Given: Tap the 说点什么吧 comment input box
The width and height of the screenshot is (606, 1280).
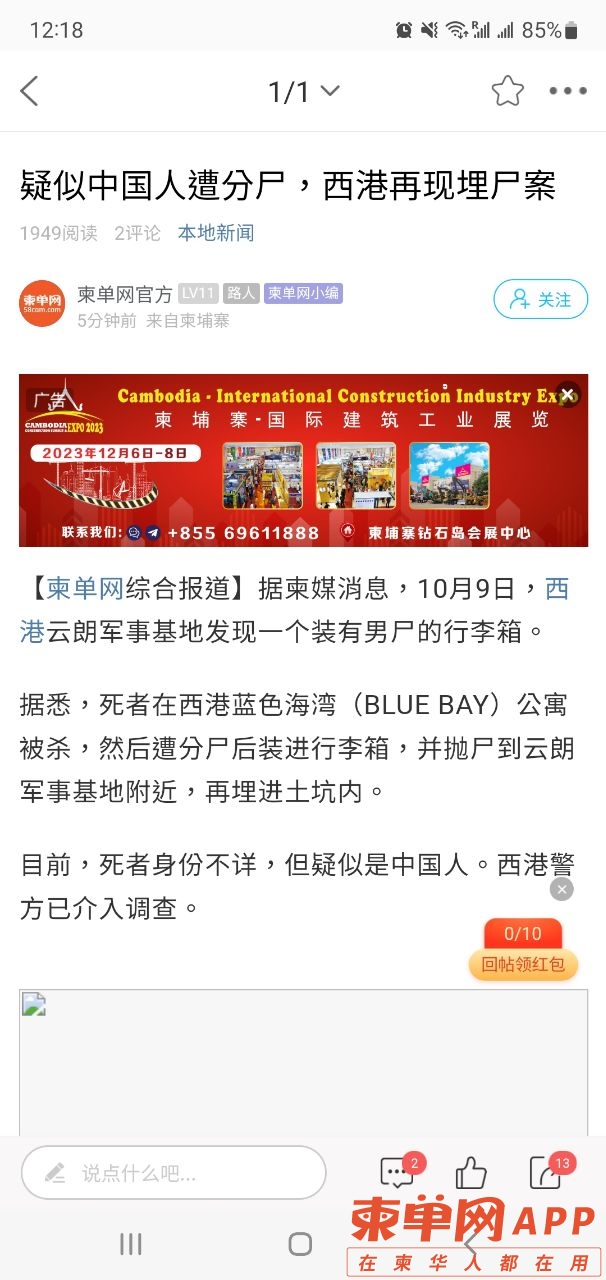Looking at the screenshot, I should pyautogui.click(x=174, y=1172).
